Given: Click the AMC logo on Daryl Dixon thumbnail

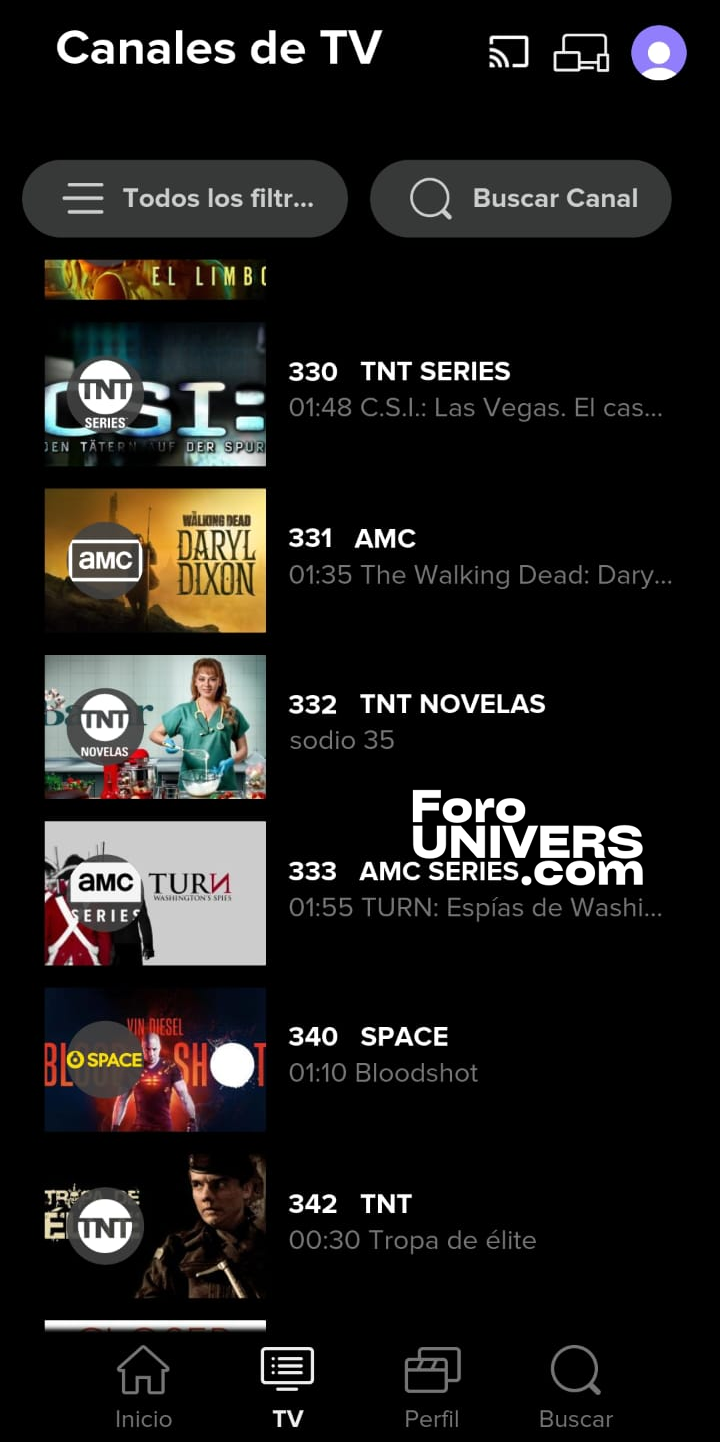Looking at the screenshot, I should [x=103, y=560].
